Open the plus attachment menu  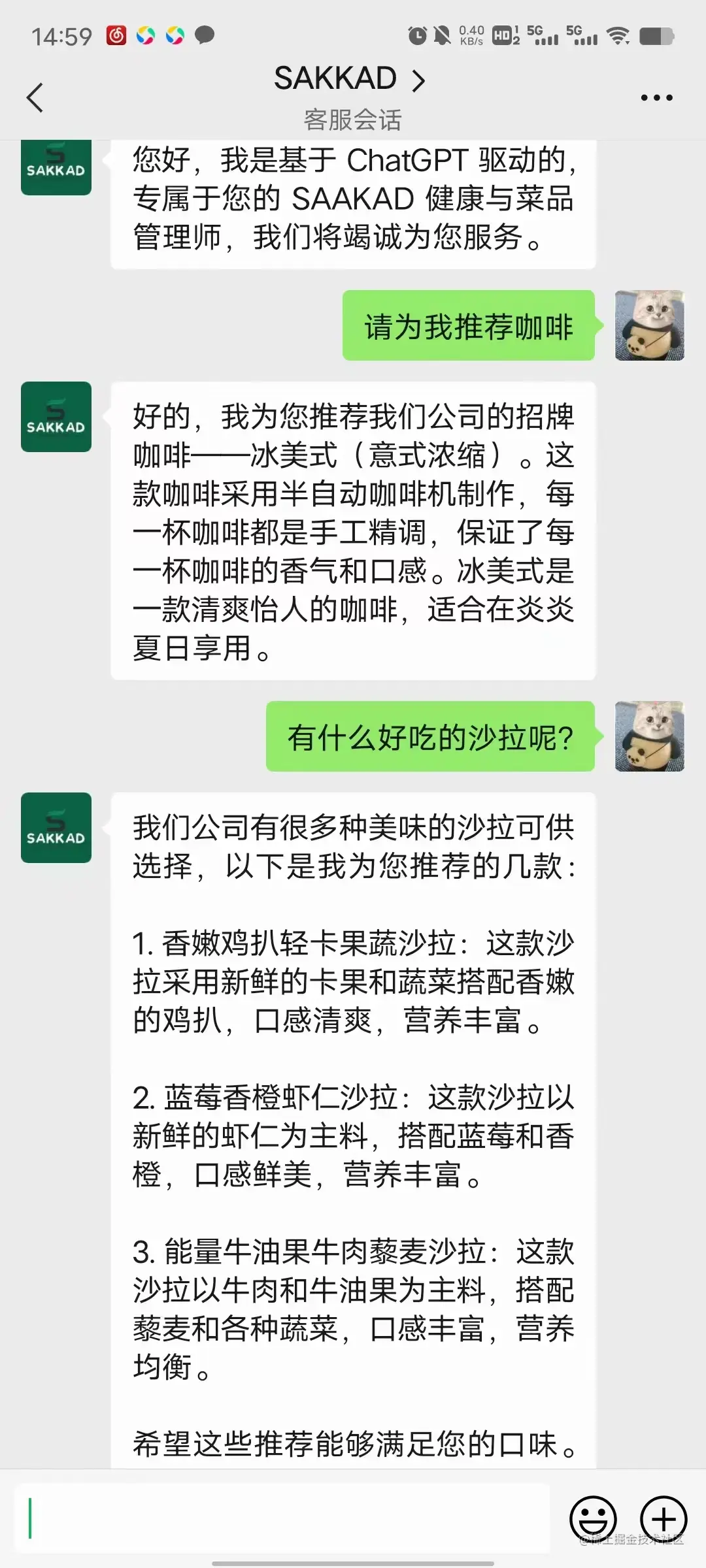coord(663,1518)
